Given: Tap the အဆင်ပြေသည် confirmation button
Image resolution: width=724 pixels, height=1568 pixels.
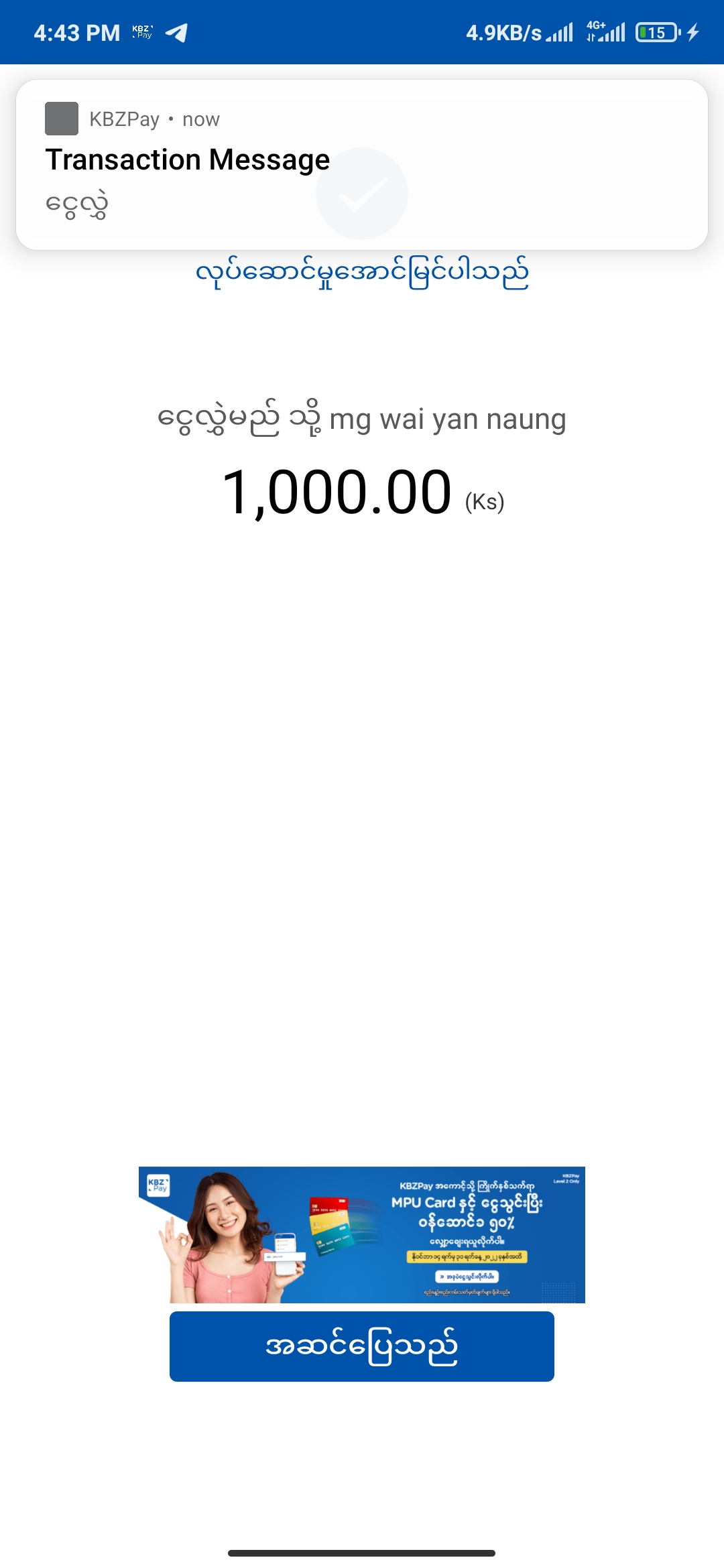Looking at the screenshot, I should click(x=362, y=1346).
